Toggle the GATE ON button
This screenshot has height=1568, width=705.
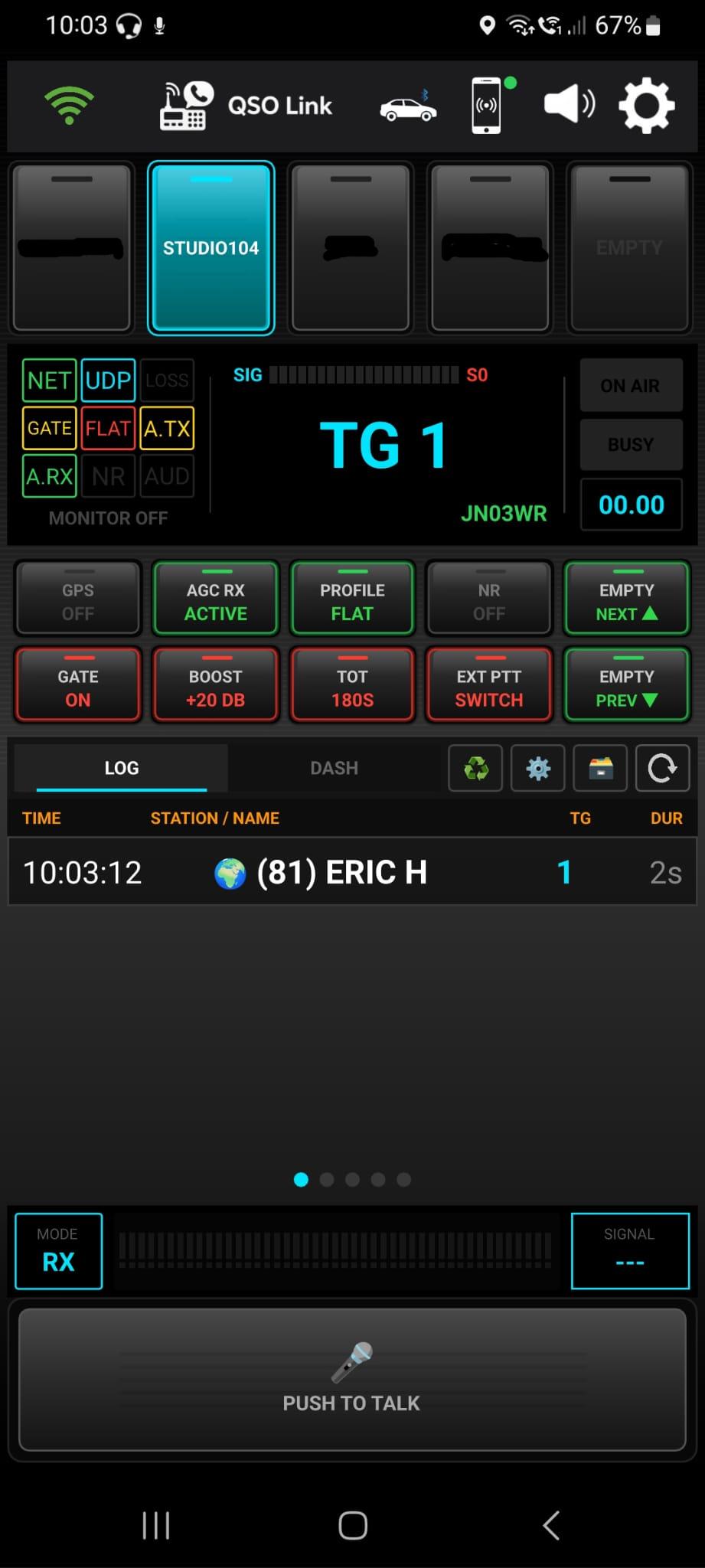(78, 687)
